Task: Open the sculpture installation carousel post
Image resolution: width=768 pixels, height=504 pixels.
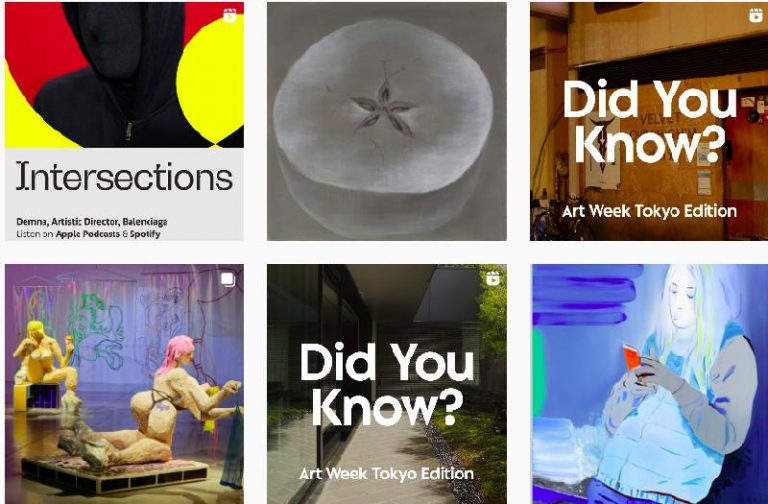Action: 124,384
